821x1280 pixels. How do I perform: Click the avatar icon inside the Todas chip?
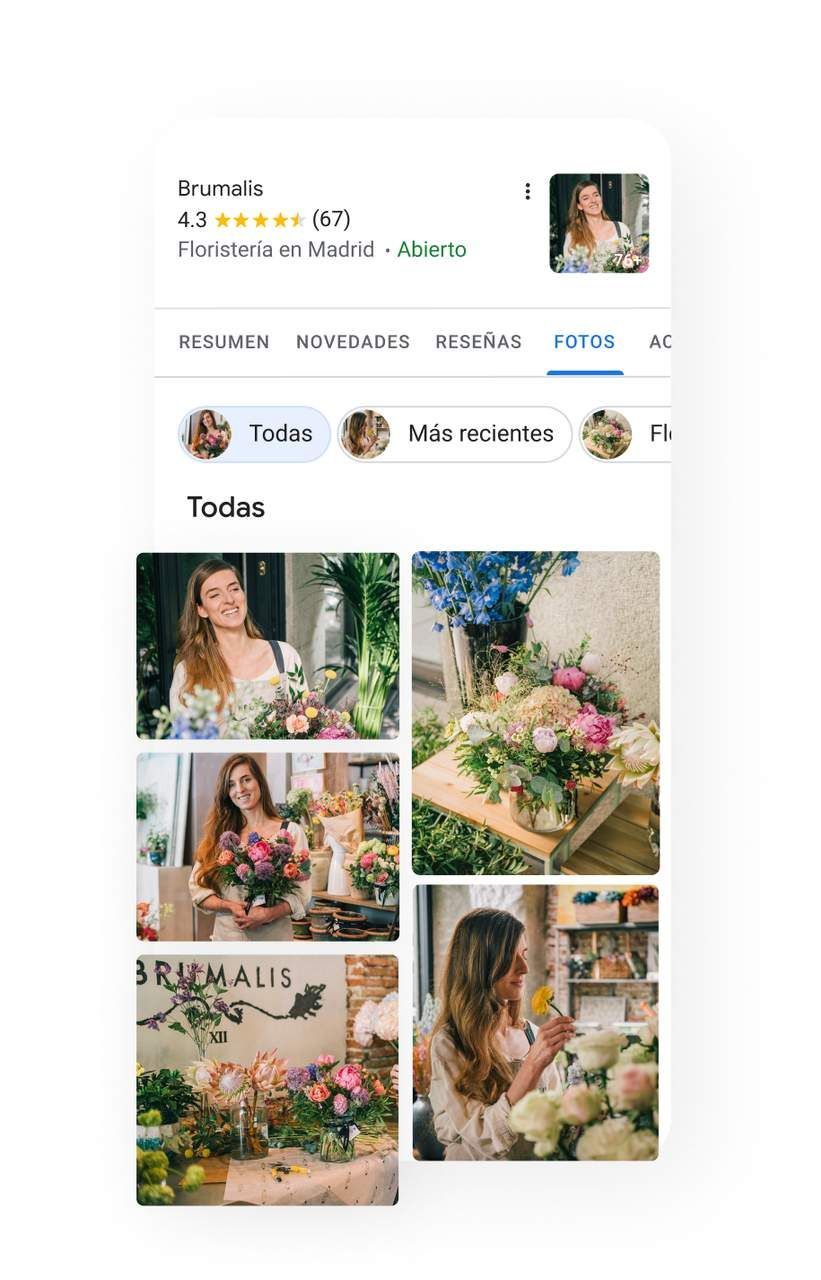pyautogui.click(x=207, y=434)
